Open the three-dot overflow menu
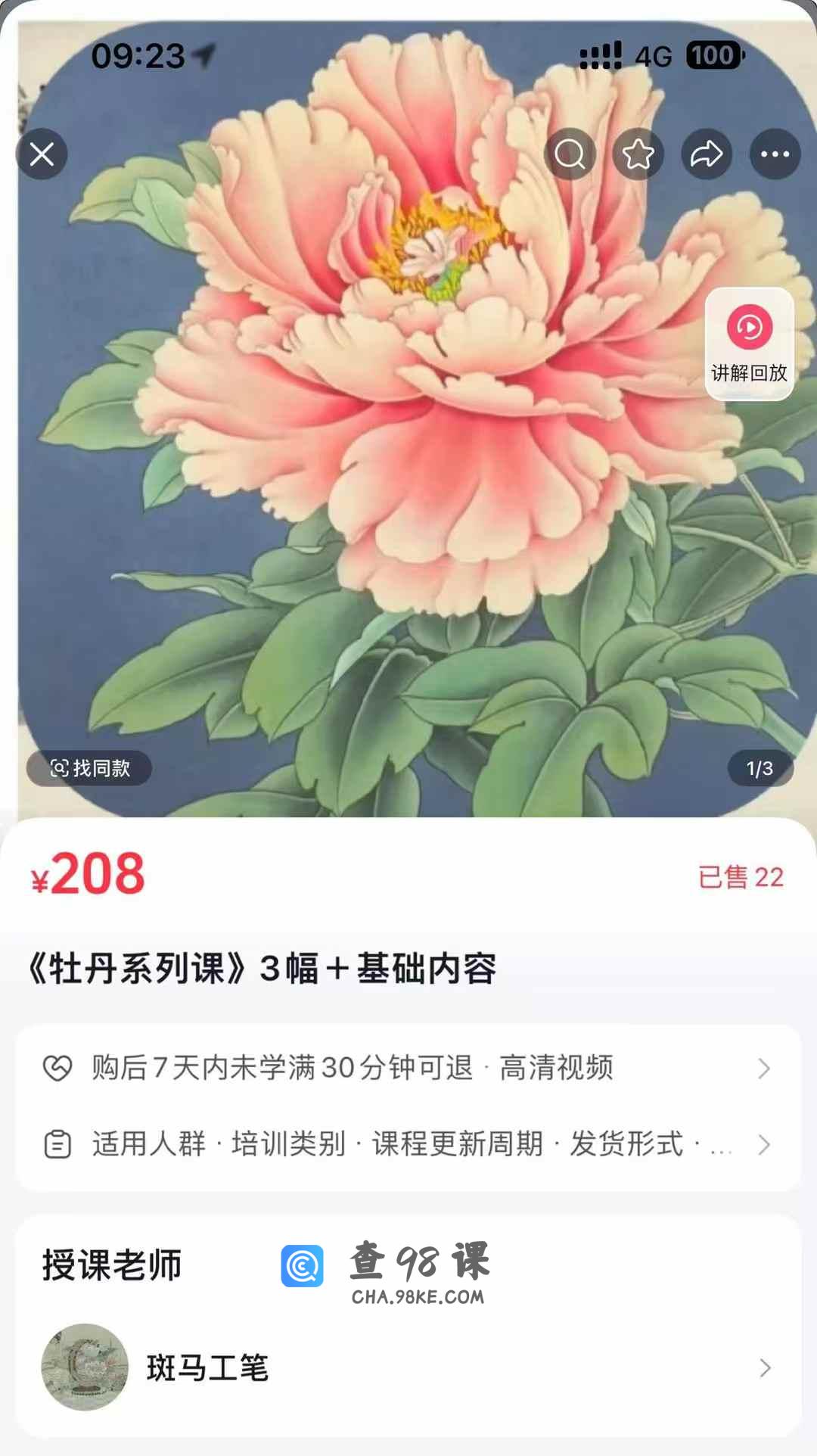This screenshot has width=817, height=1456. pos(775,154)
